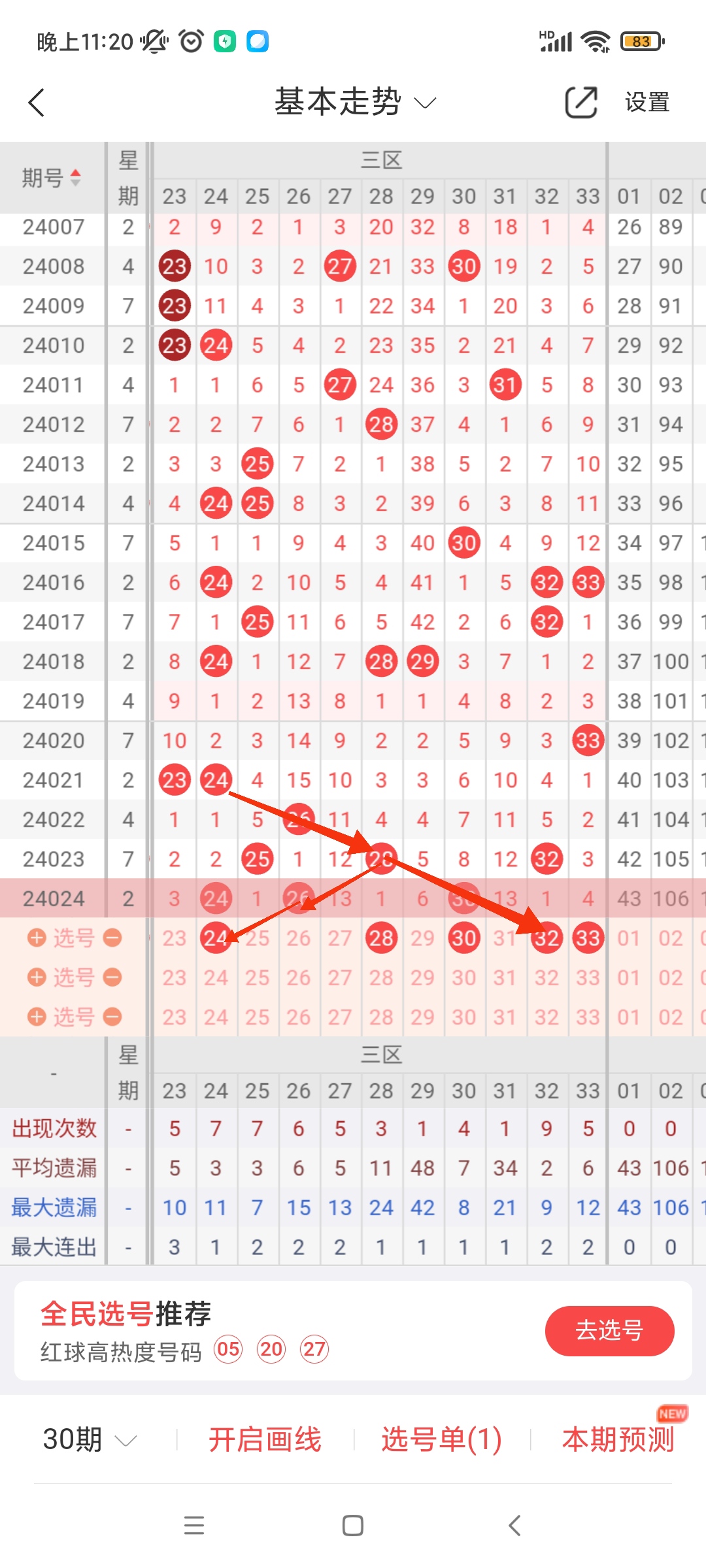View 本期预测 predictions
The height and width of the screenshot is (1568, 706).
(618, 1439)
